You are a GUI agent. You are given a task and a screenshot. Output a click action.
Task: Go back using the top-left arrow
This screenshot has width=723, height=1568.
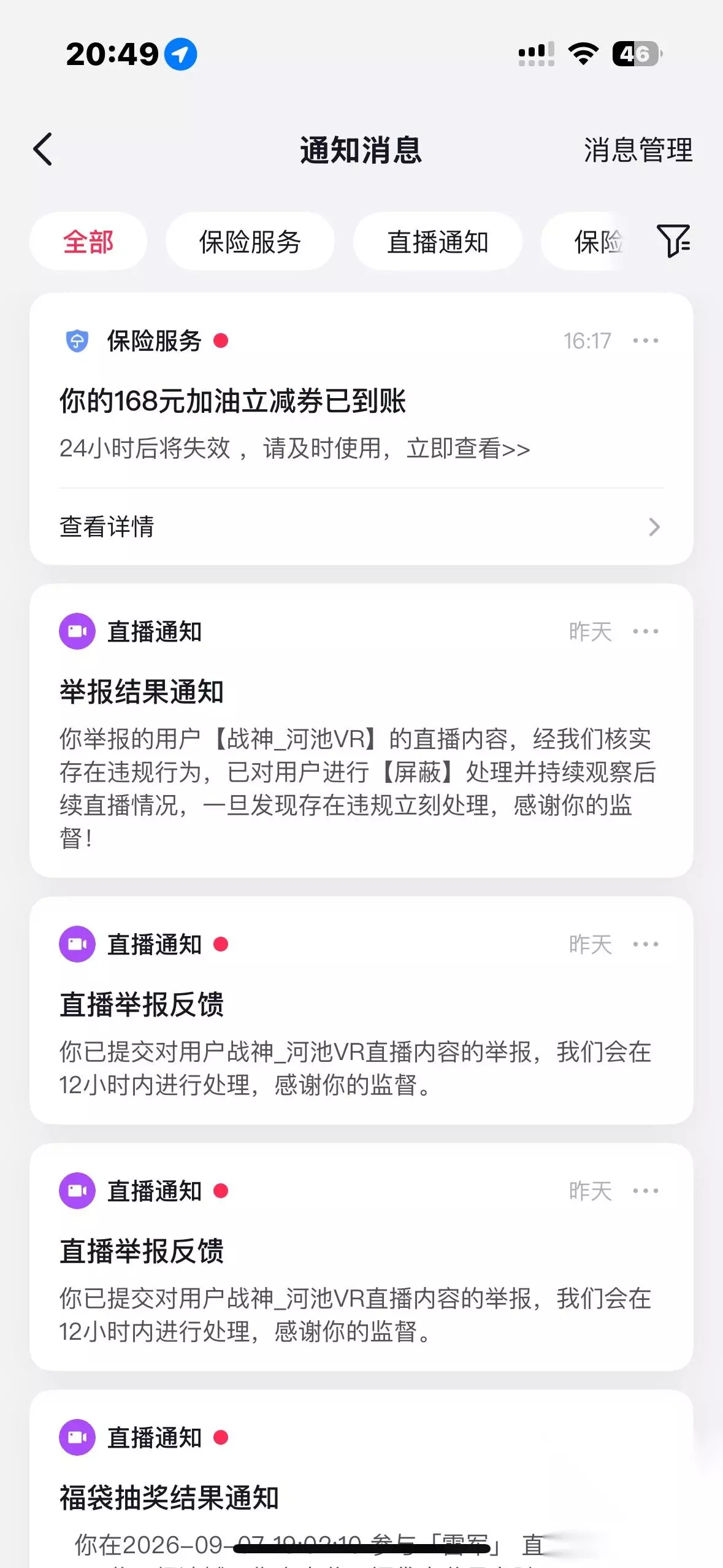point(43,150)
